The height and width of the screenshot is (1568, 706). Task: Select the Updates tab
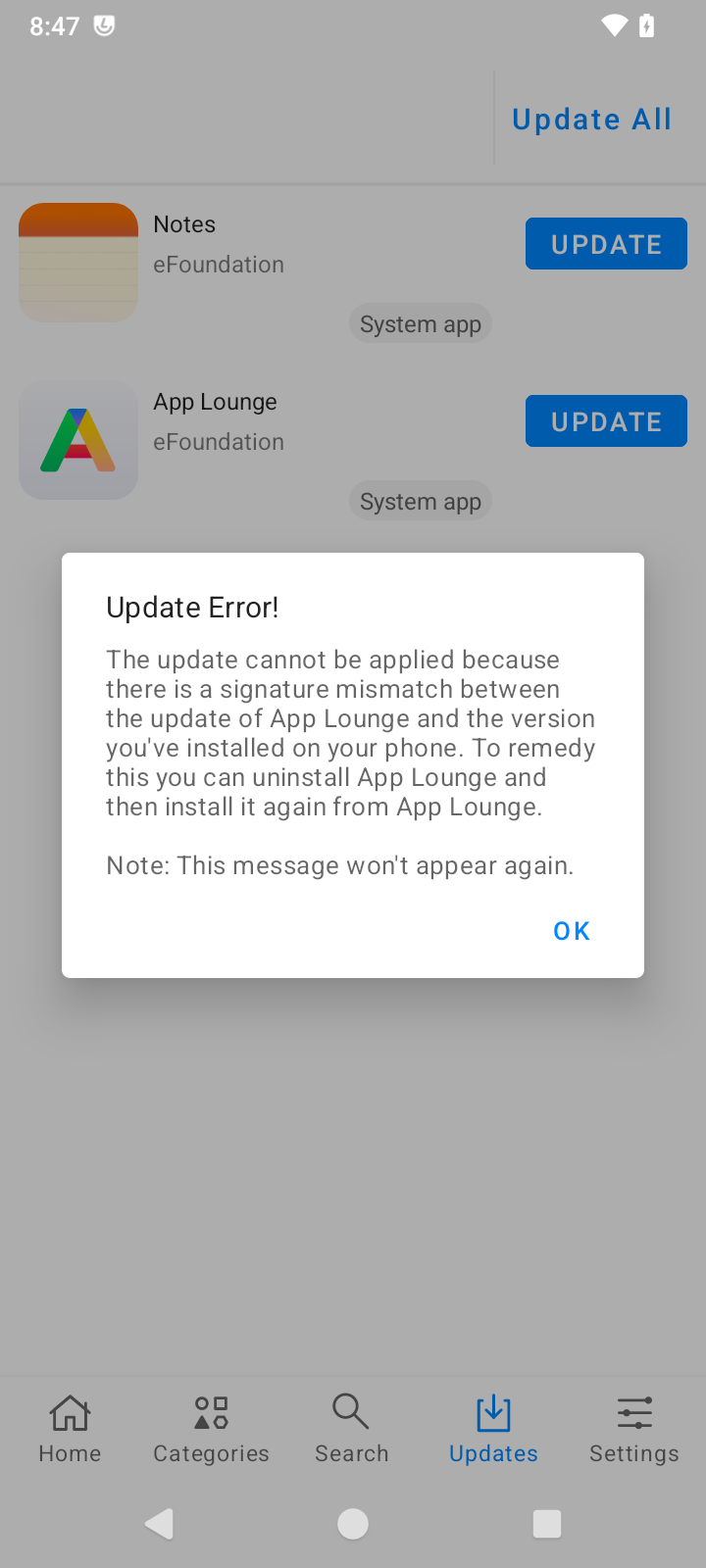point(493,1430)
